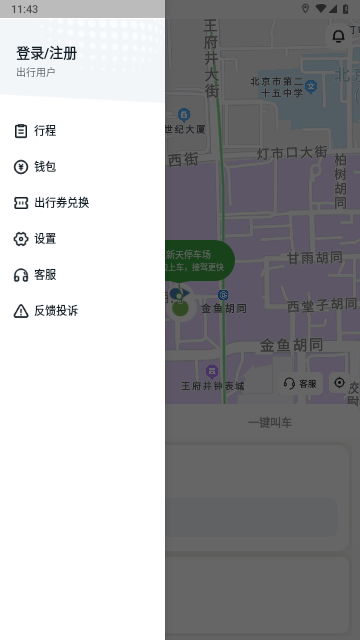
Task: Tap 登录/注册 to sign in
Action: tap(47, 53)
